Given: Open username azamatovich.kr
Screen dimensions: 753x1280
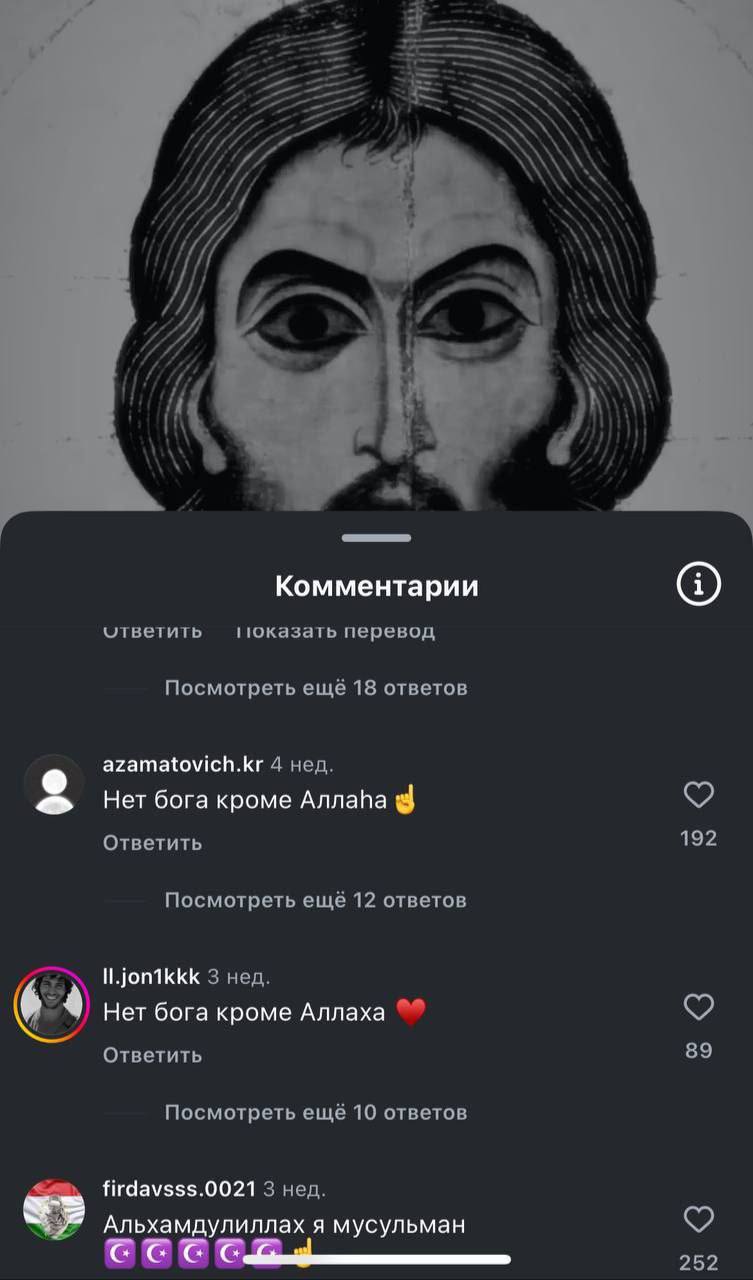Looking at the screenshot, I should (x=183, y=764).
